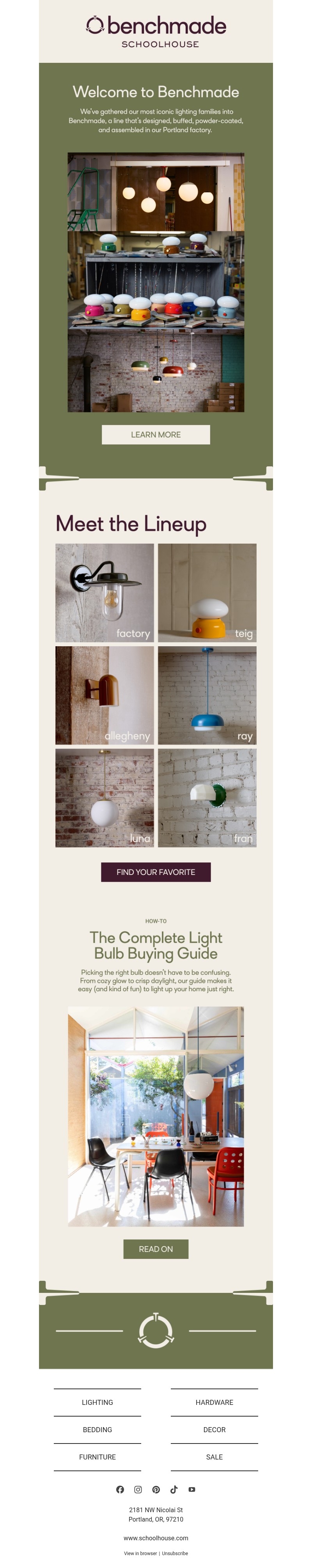Open the LIGHTING category link

pyautogui.click(x=97, y=1402)
